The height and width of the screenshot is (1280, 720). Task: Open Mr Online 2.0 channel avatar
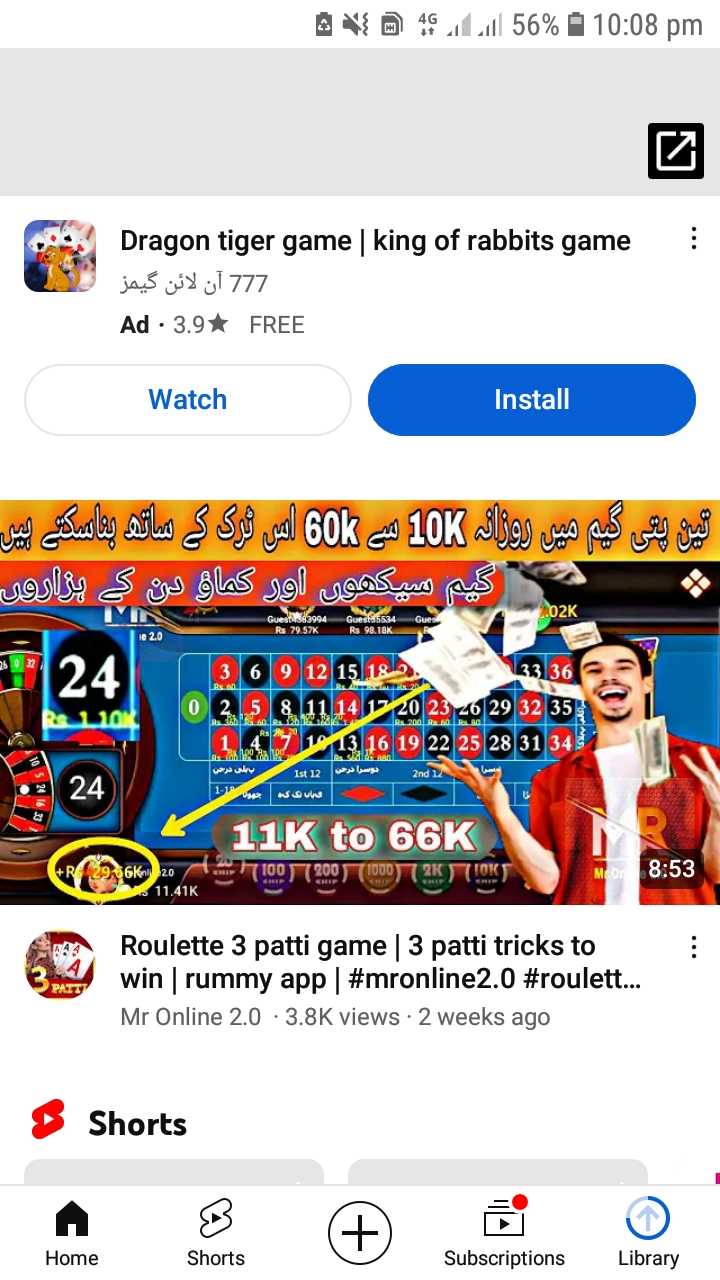pyautogui.click(x=60, y=966)
